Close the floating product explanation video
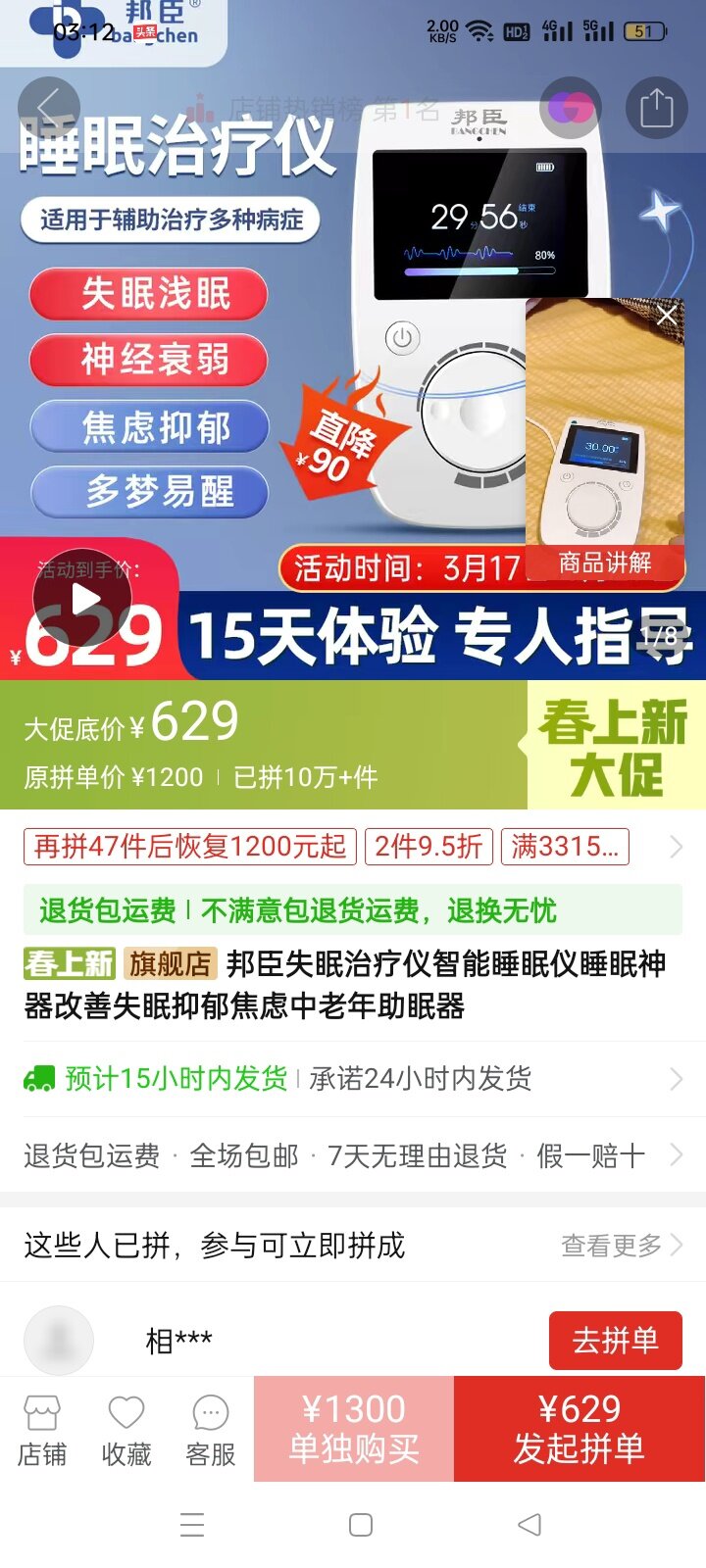The image size is (706, 1568). point(667,316)
